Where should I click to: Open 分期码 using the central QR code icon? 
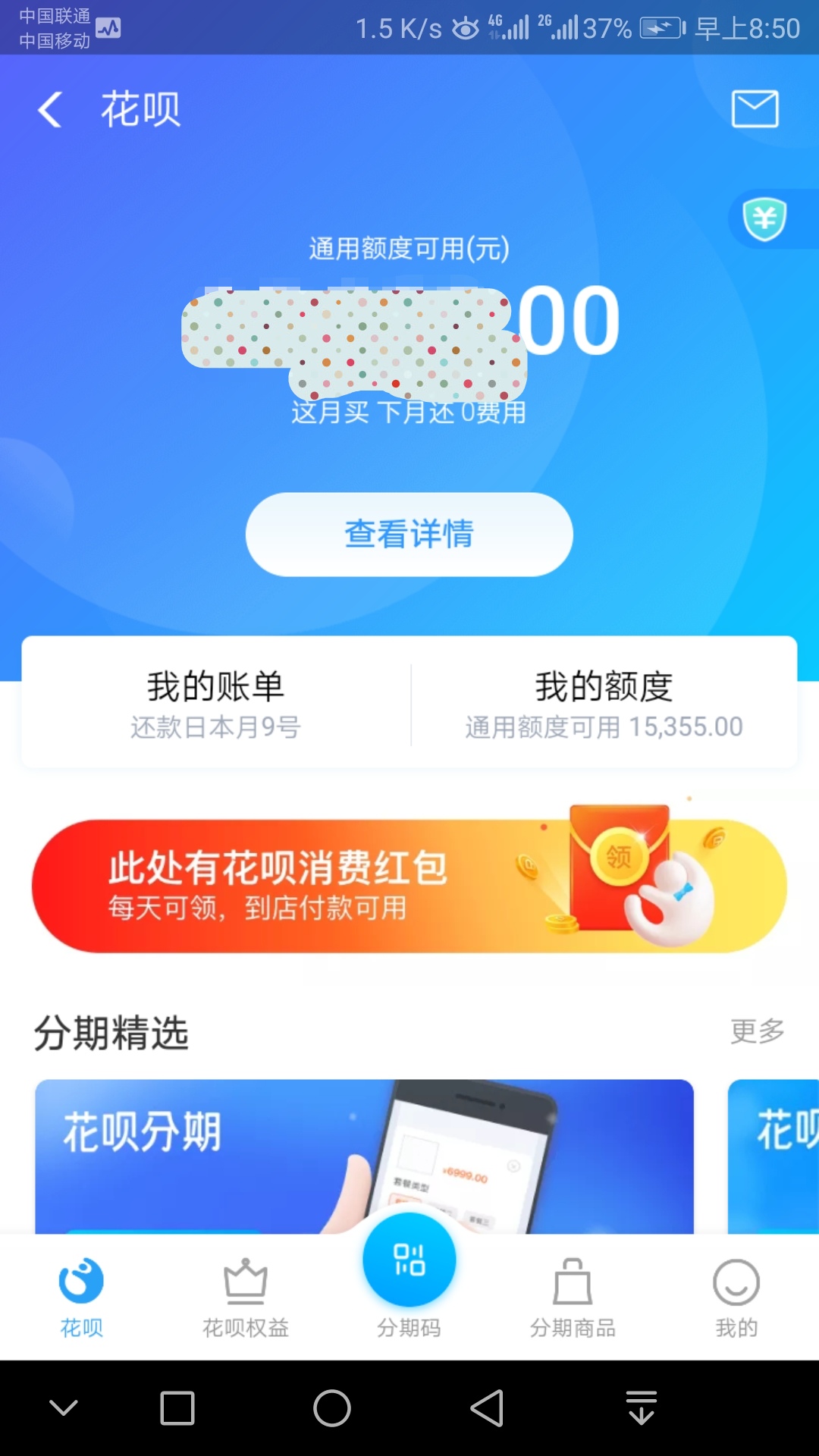point(409,1259)
